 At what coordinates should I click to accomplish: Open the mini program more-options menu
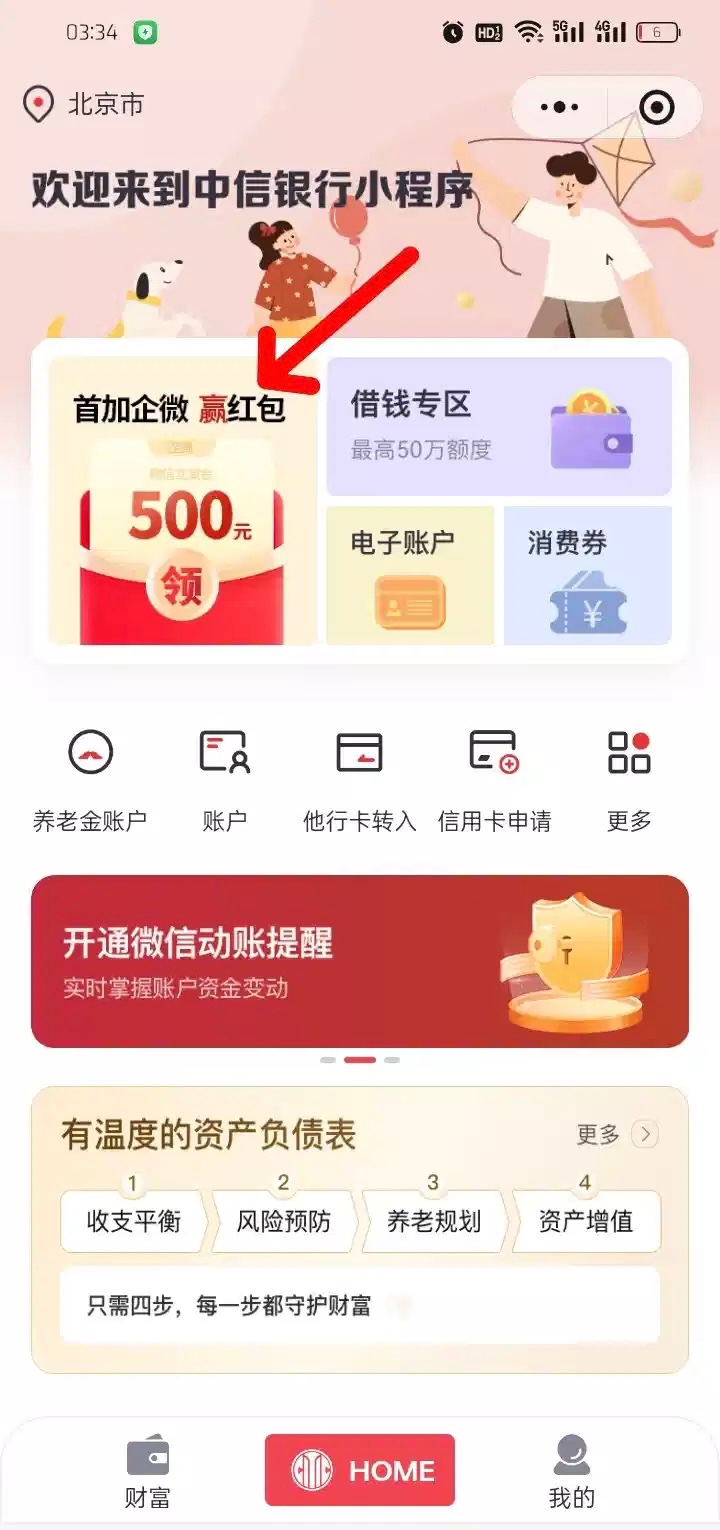click(559, 107)
